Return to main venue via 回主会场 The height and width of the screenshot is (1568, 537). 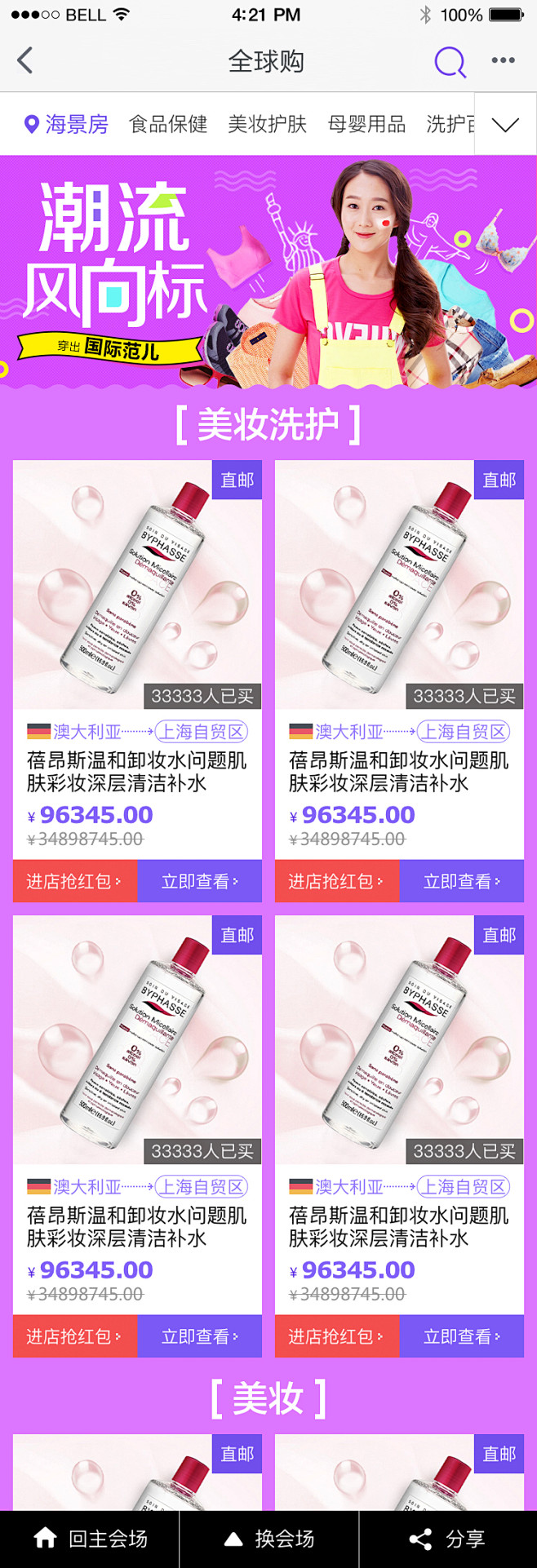tap(90, 1539)
